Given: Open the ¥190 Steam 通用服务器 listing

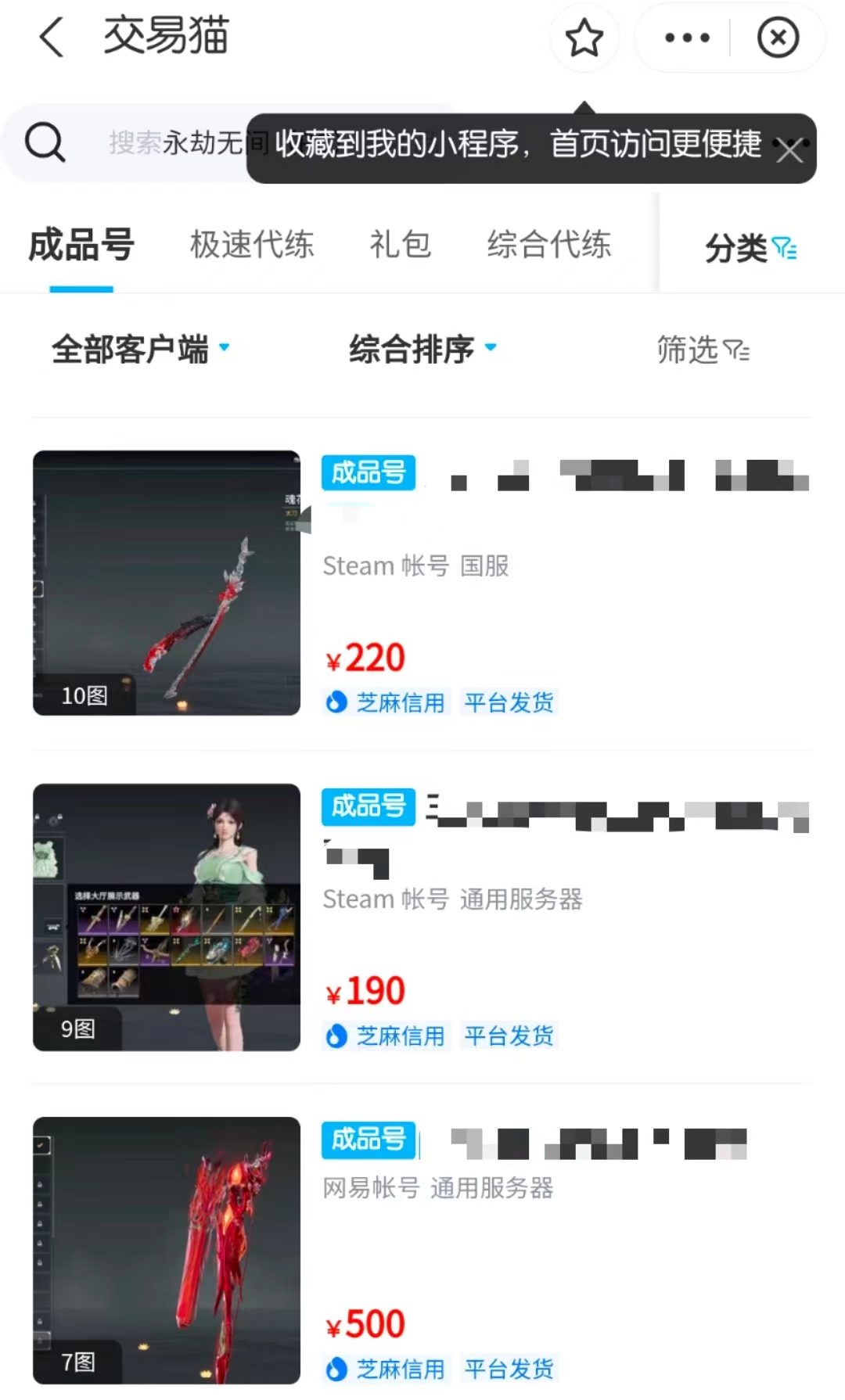Looking at the screenshot, I should pyautogui.click(x=421, y=917).
